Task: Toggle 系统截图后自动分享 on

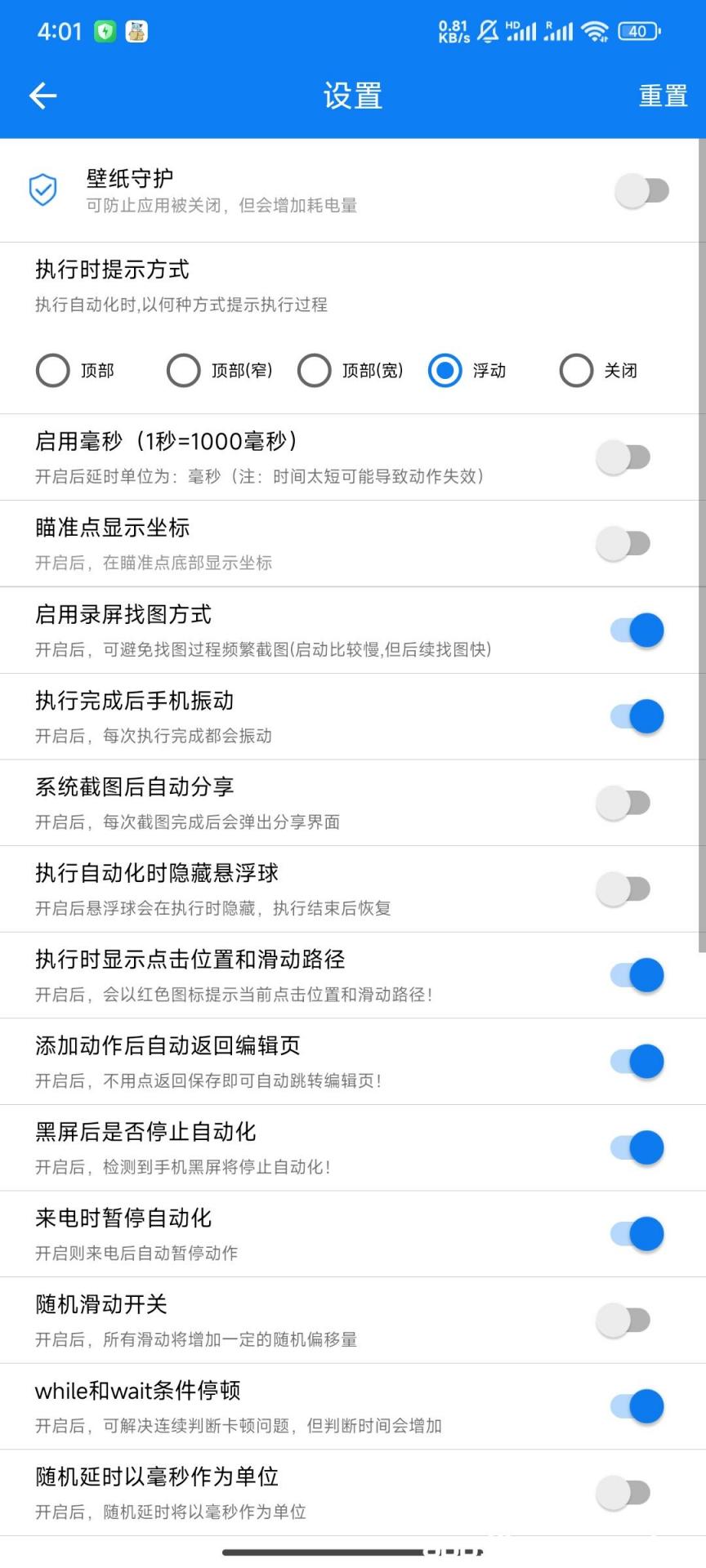Action: click(x=623, y=803)
